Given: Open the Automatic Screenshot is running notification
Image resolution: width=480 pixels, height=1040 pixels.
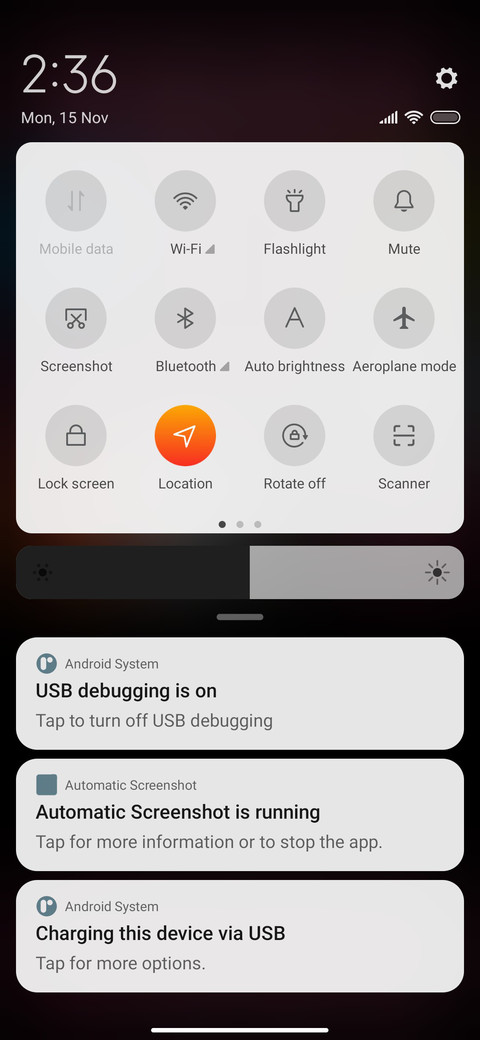Looking at the screenshot, I should [240, 814].
